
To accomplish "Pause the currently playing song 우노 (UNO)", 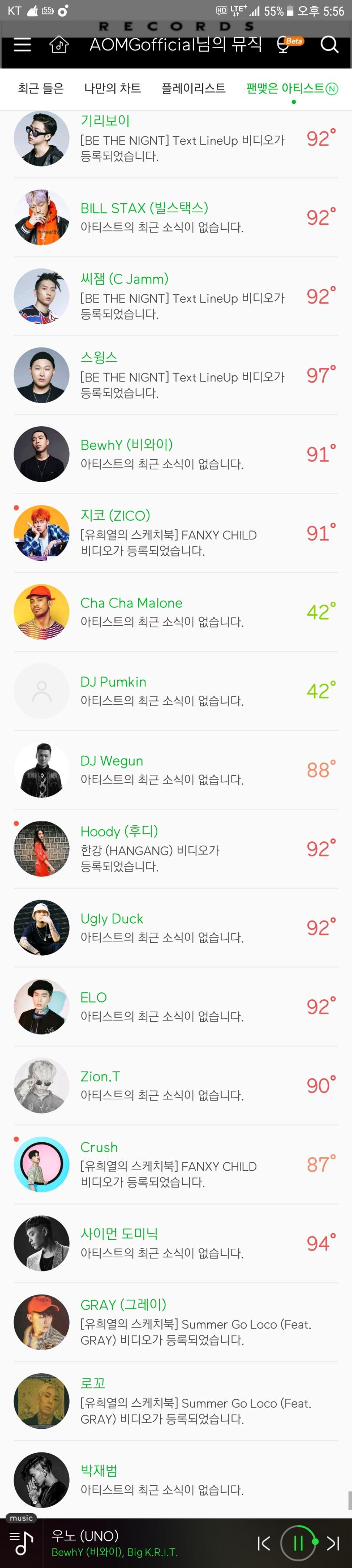I will tap(298, 1542).
